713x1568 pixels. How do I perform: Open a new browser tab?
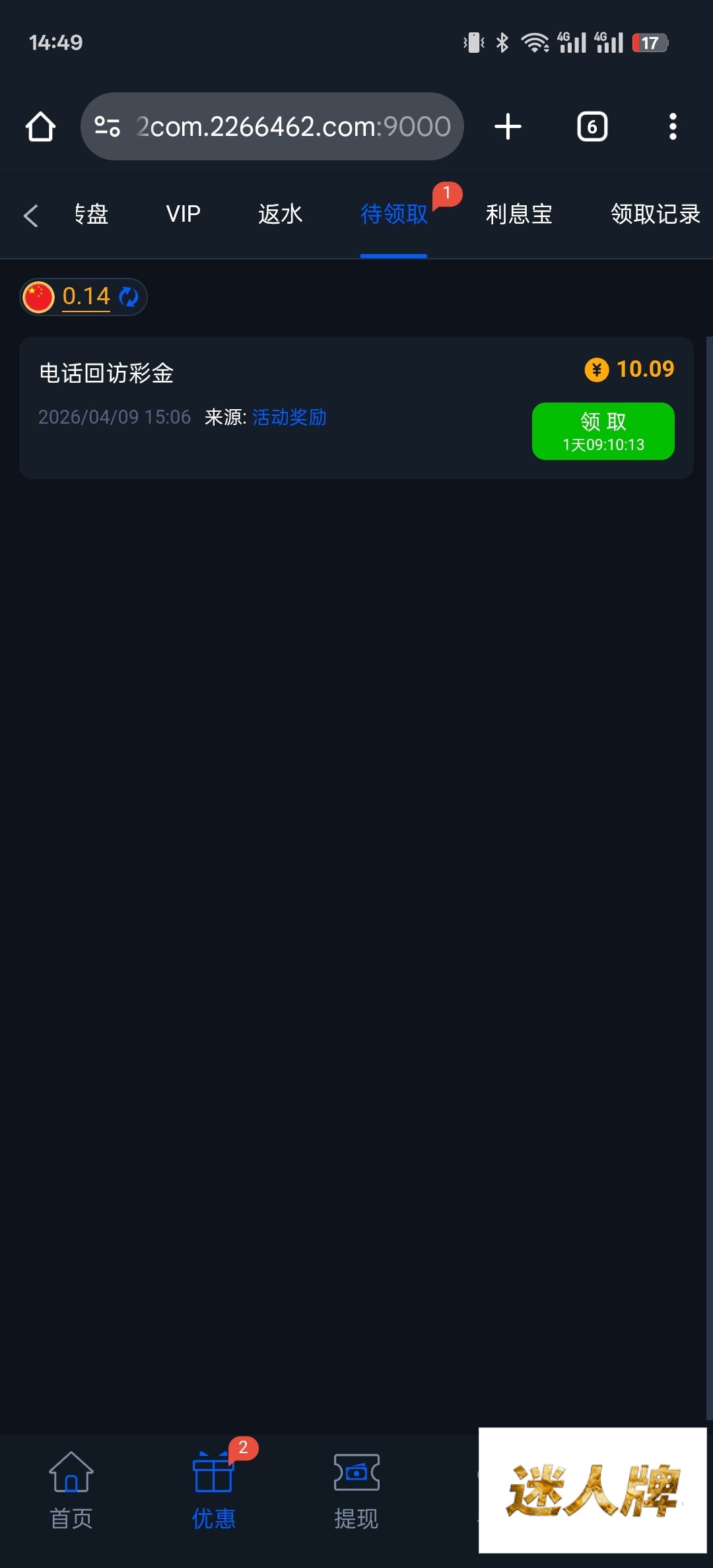pyautogui.click(x=508, y=127)
